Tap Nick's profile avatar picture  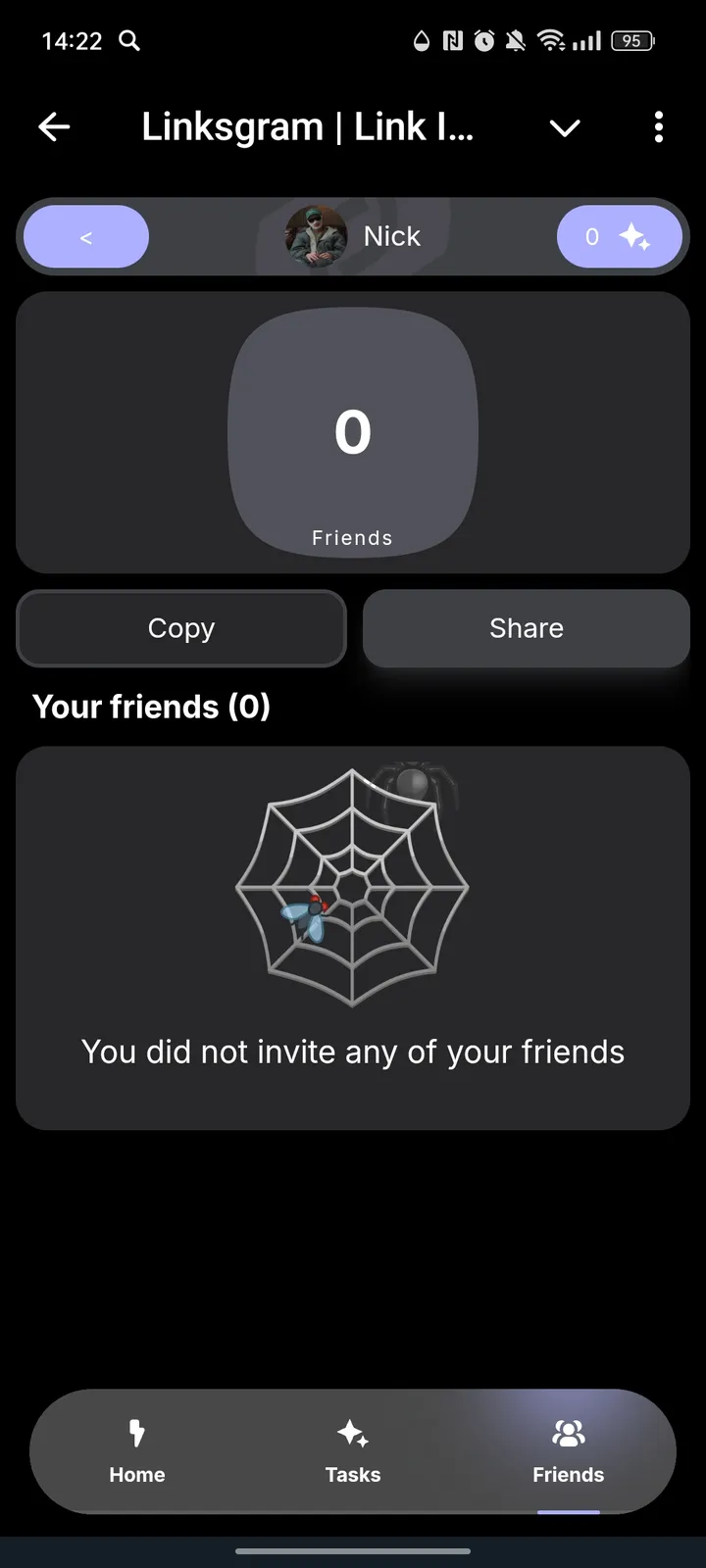click(x=316, y=236)
